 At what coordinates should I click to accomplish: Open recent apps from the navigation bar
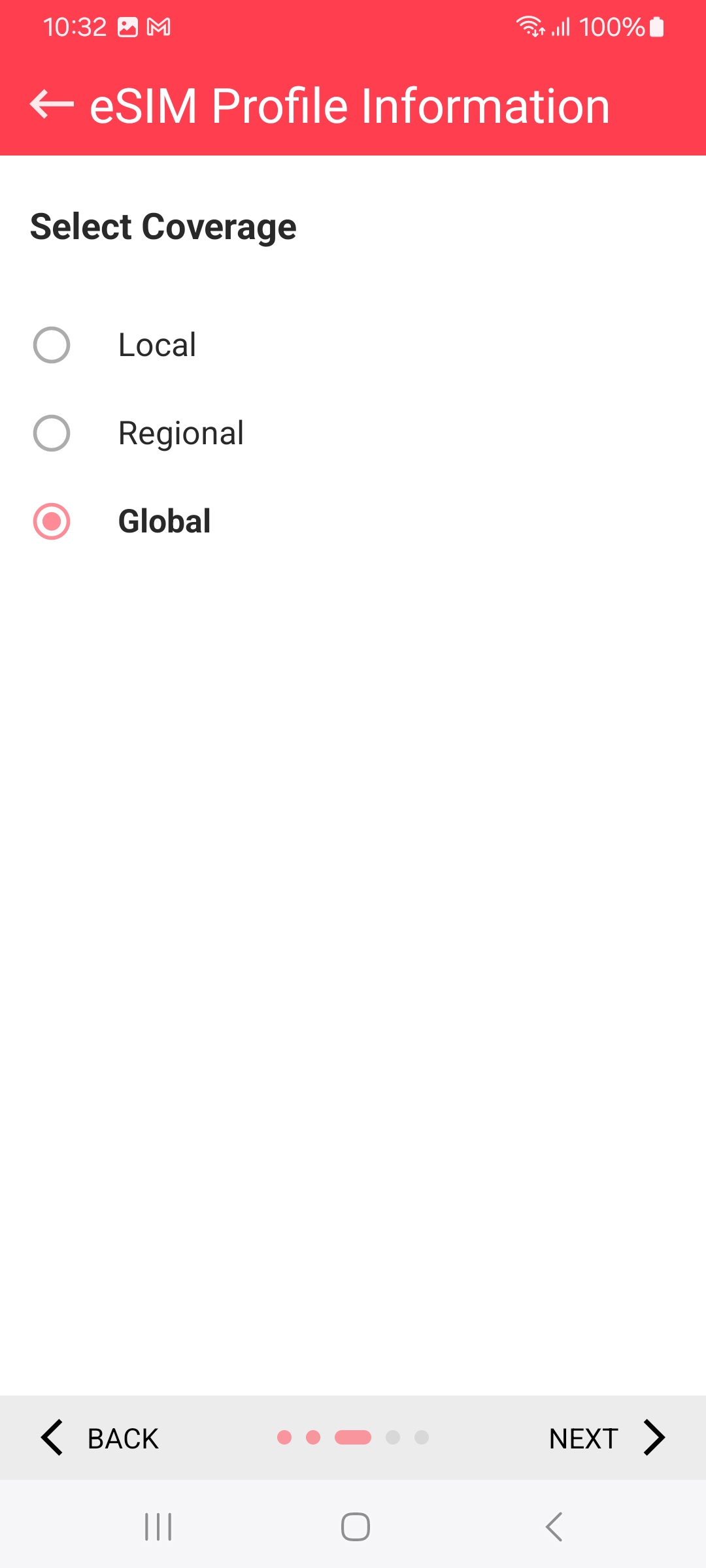tap(158, 1527)
